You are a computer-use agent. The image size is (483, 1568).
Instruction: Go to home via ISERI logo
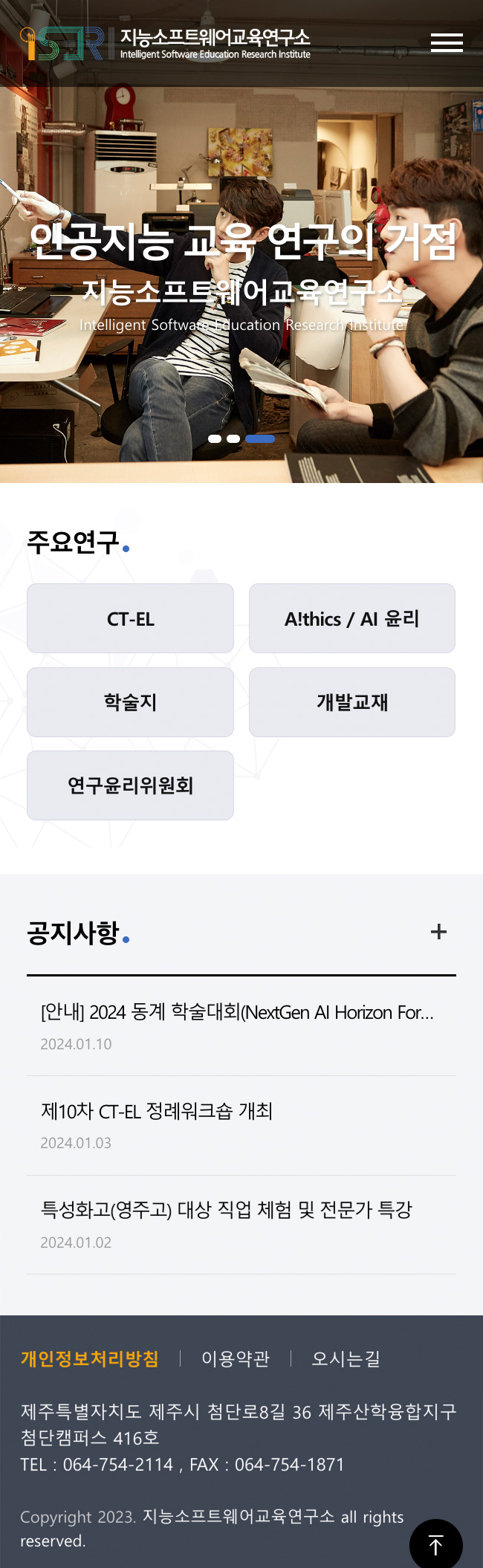tap(165, 44)
